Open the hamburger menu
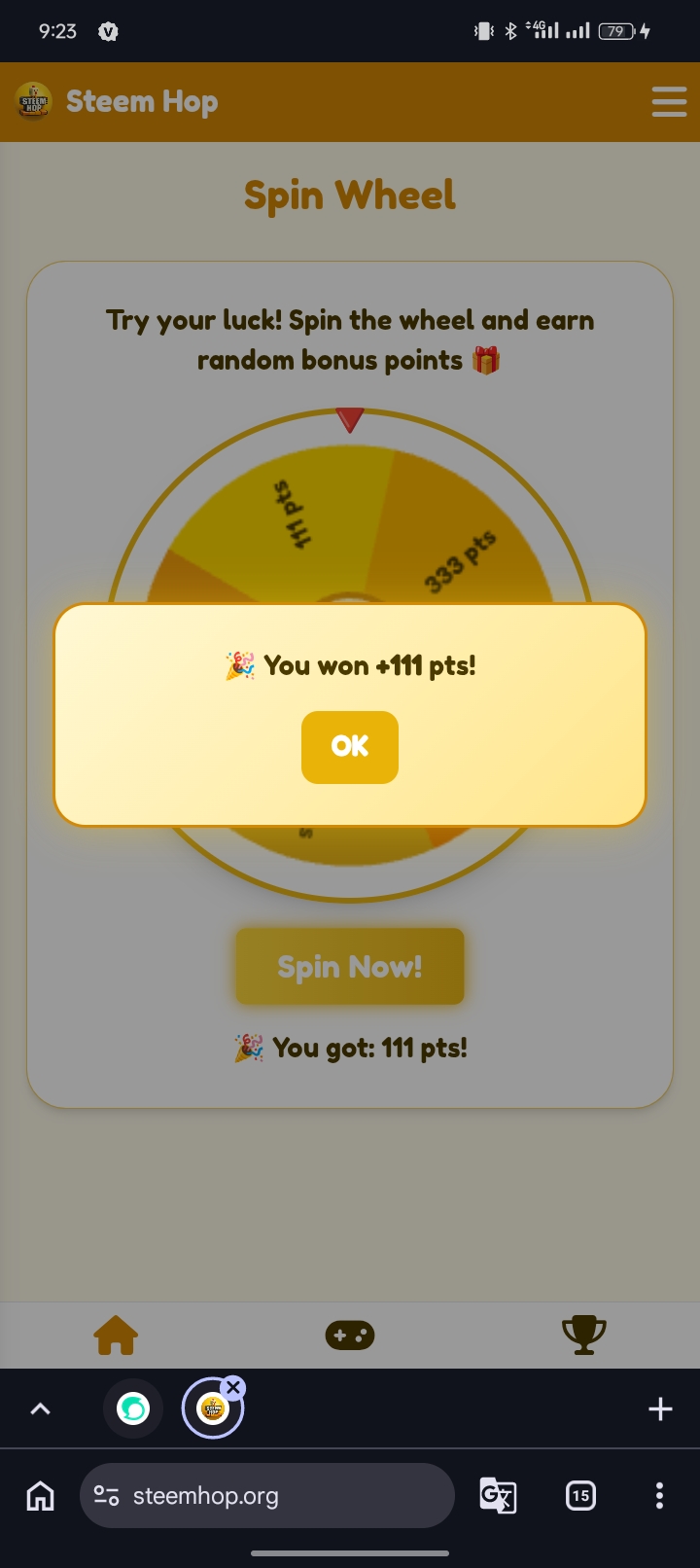 pos(669,101)
